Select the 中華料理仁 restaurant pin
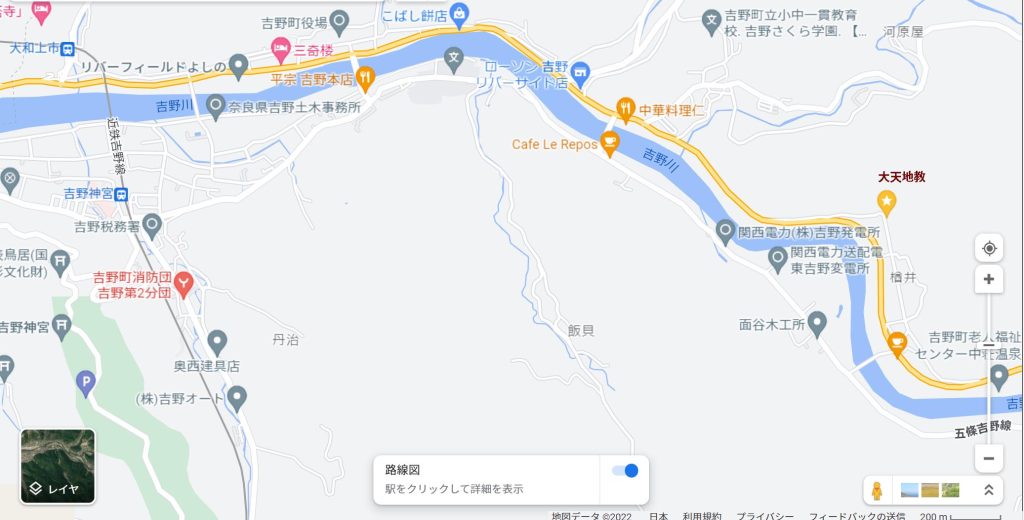Image resolution: width=1024 pixels, height=520 pixels. 626,109
